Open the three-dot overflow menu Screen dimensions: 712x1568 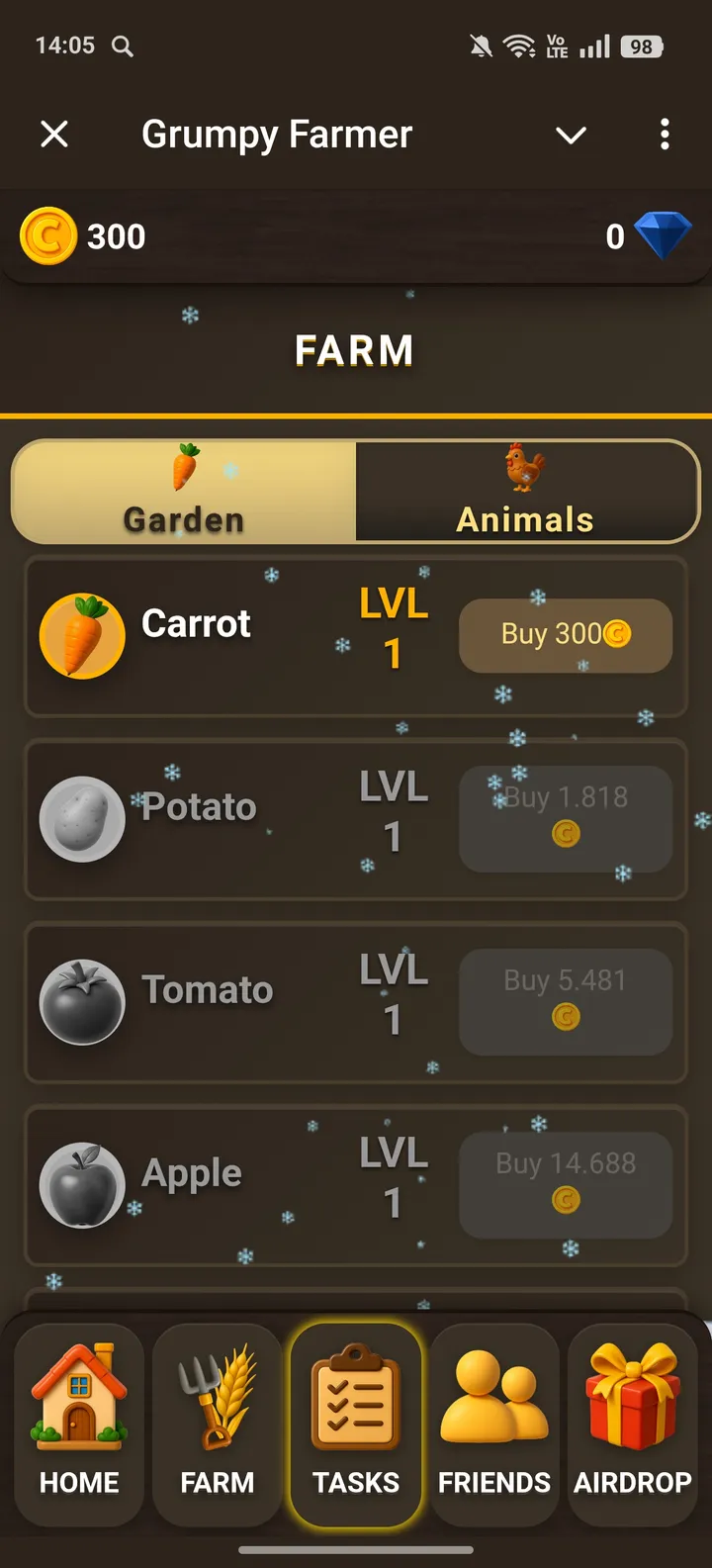[x=664, y=135]
